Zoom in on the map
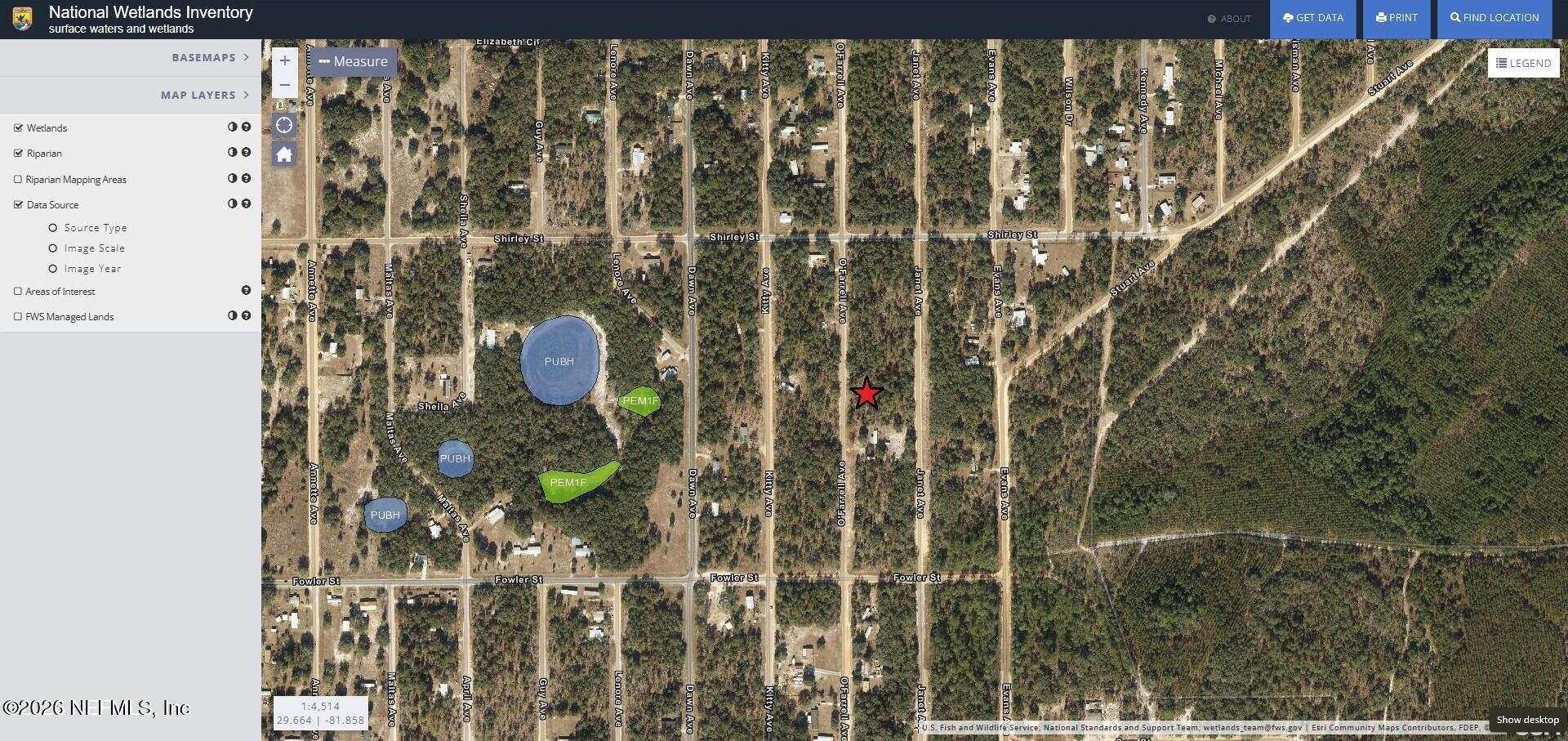The height and width of the screenshot is (741, 1568). [x=284, y=60]
